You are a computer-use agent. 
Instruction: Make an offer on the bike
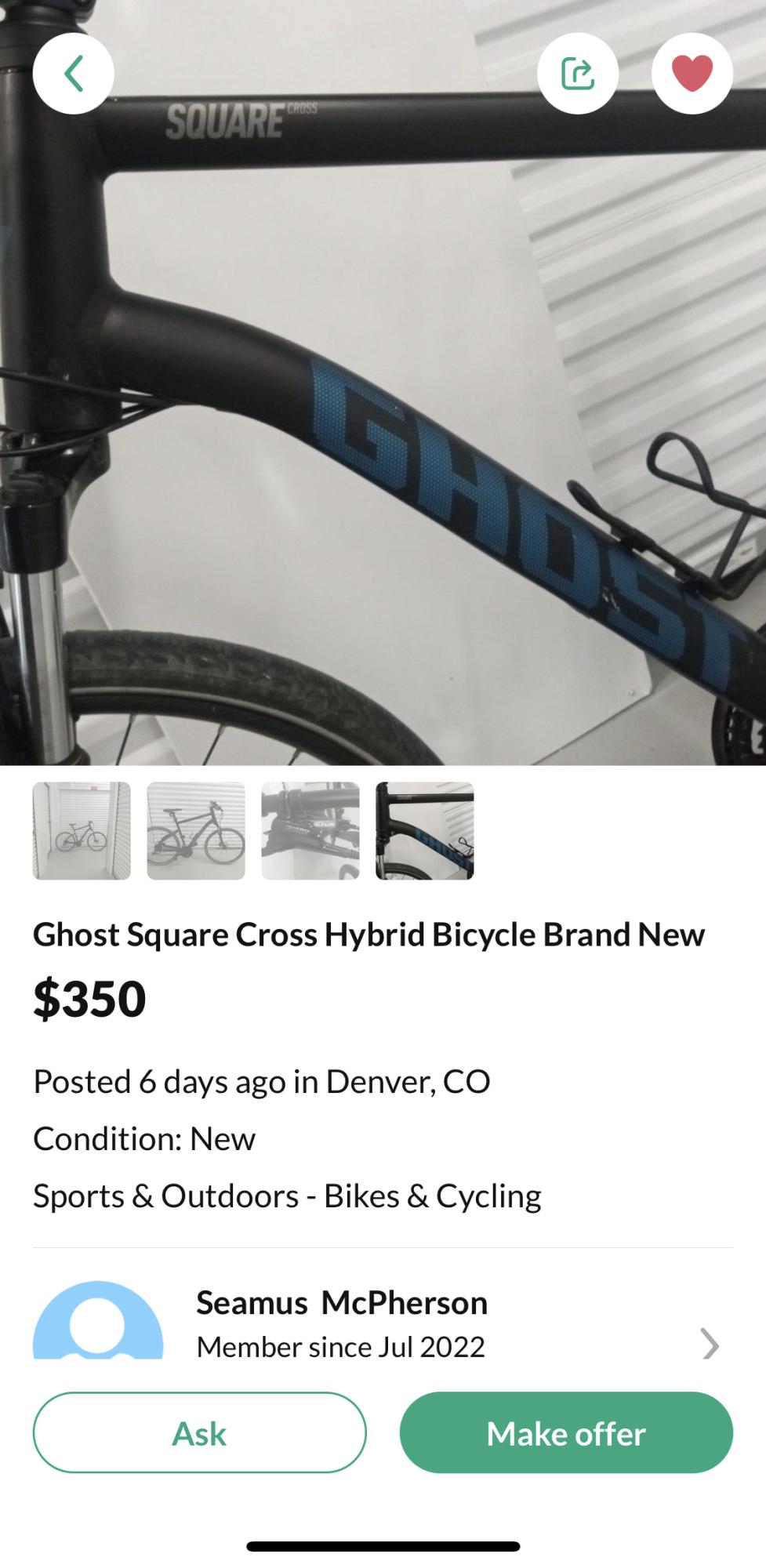(566, 1433)
